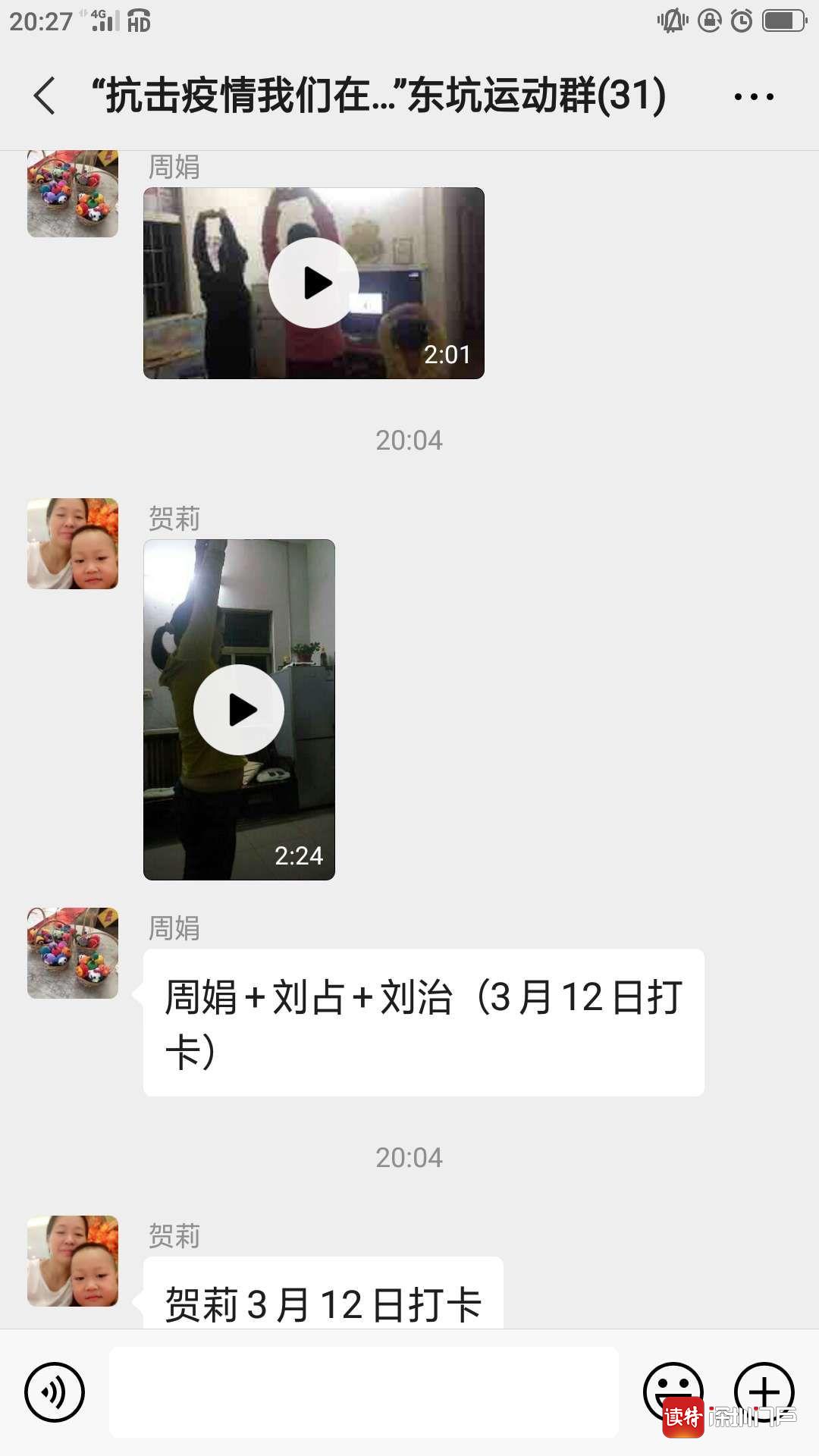The height and width of the screenshot is (1456, 819).
Task: Play 周娟's 2:01 video
Action: (x=313, y=283)
